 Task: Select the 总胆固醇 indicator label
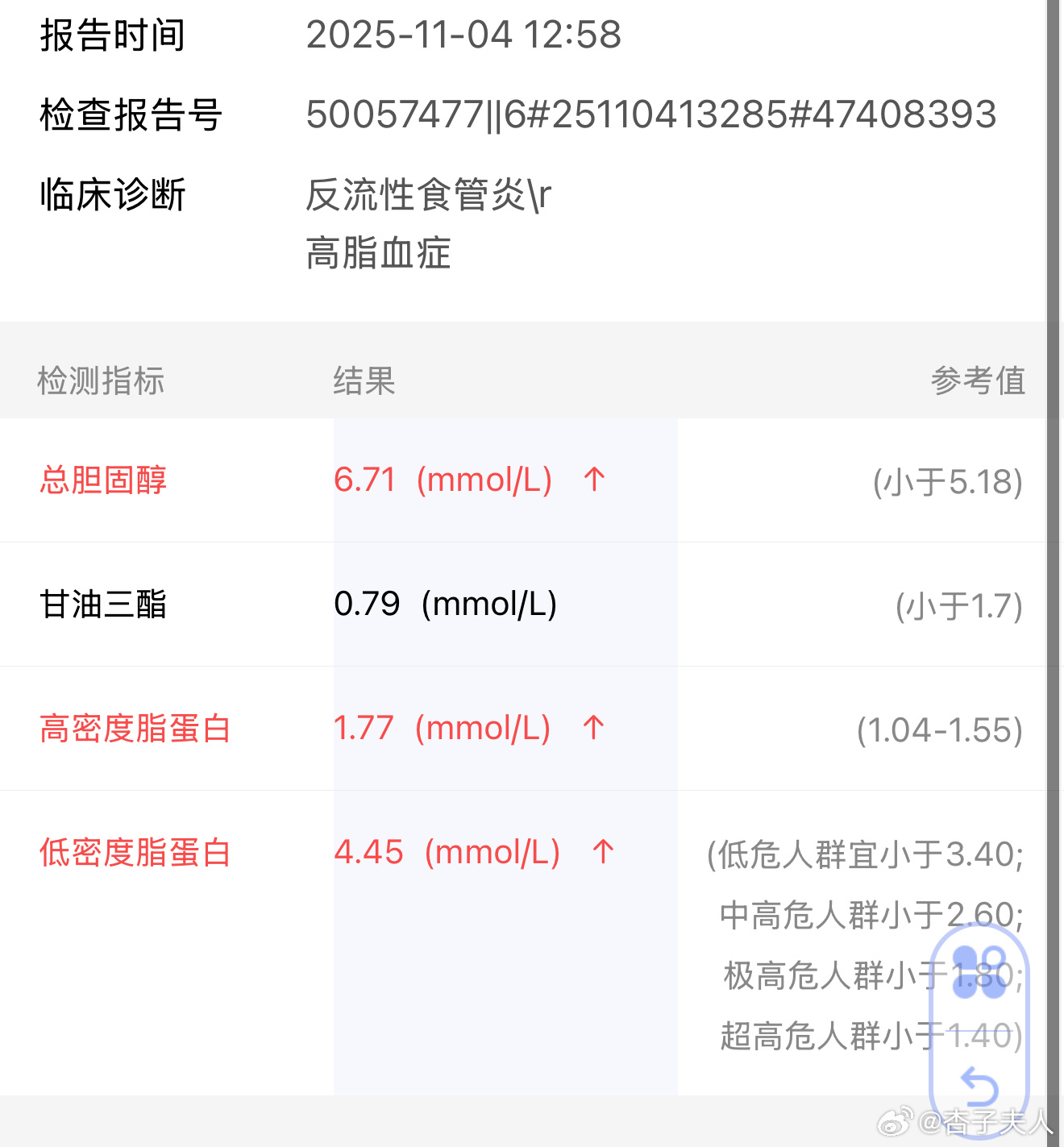tap(102, 480)
